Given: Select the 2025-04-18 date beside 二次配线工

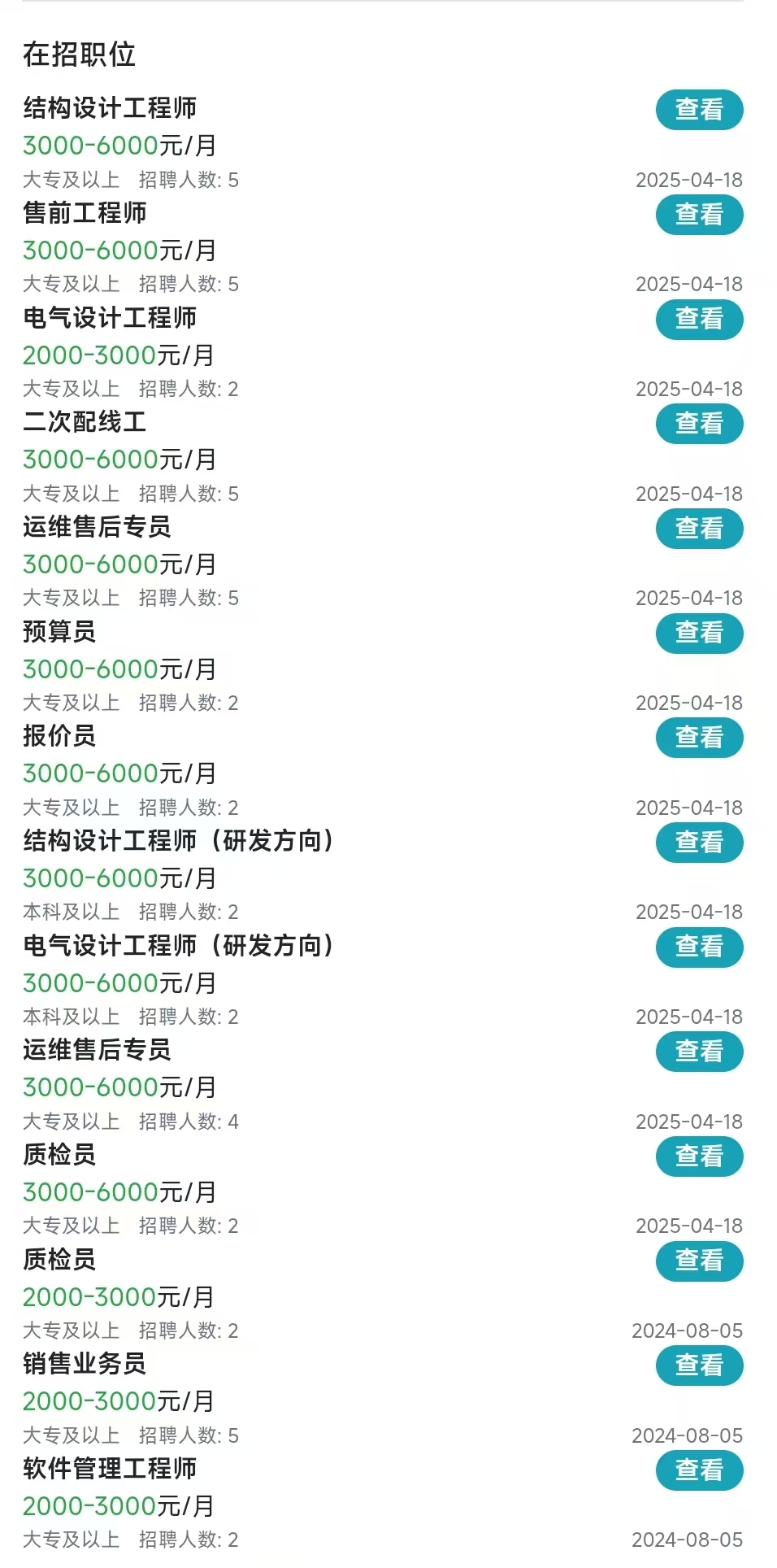Looking at the screenshot, I should coord(689,493).
